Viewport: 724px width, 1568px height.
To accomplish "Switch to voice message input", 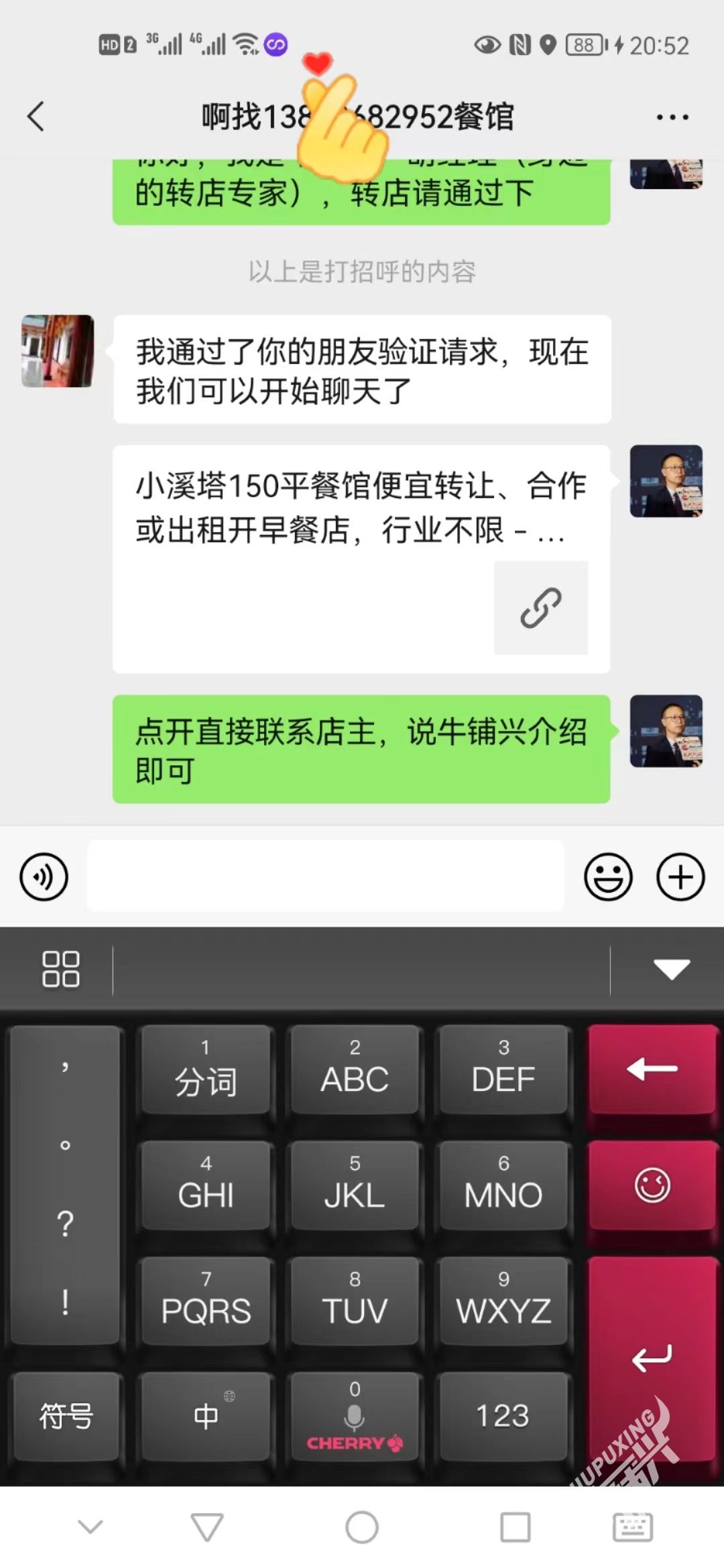I will click(x=44, y=876).
